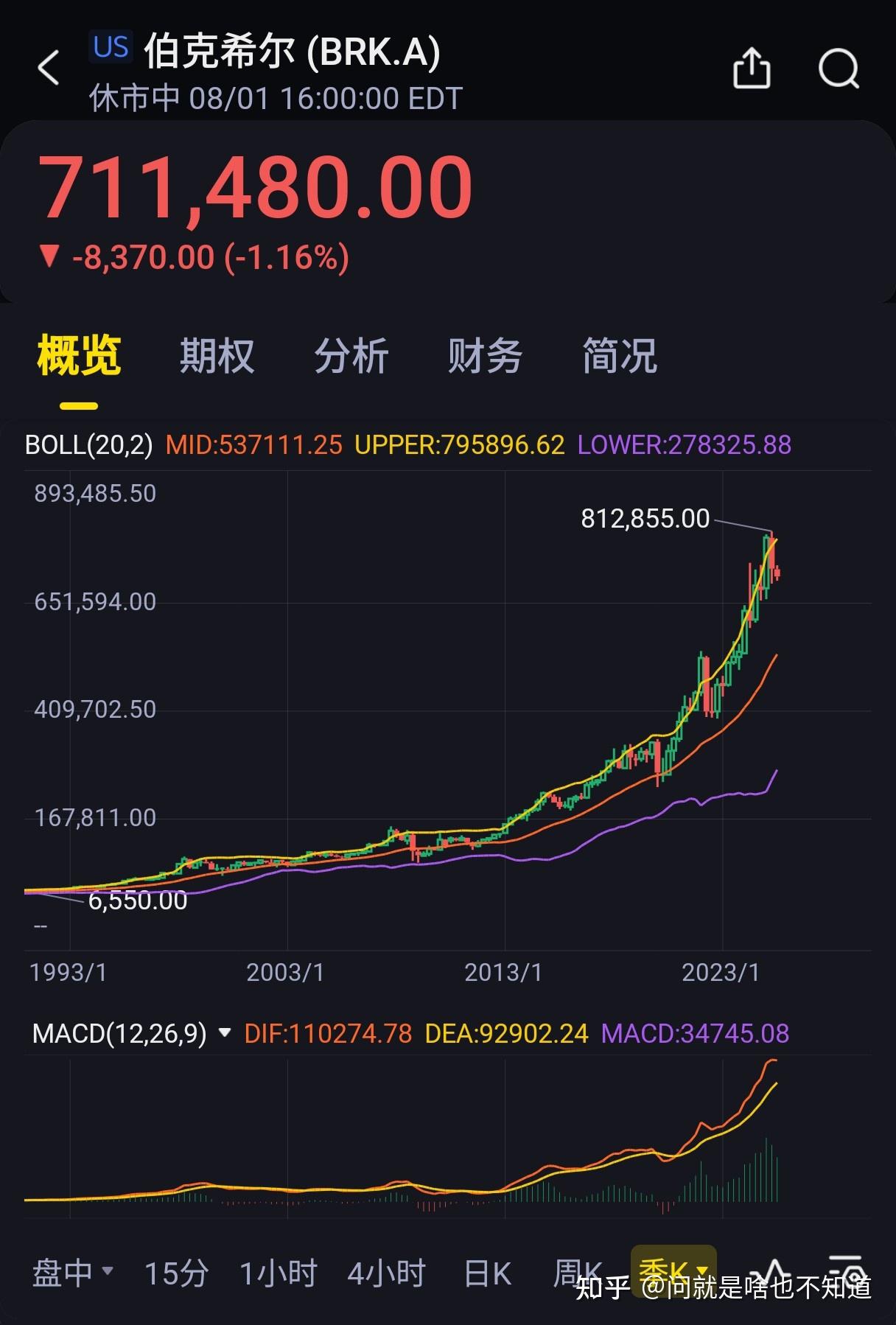Go back using the back arrow
The width and height of the screenshot is (896, 1325).
coord(49,68)
